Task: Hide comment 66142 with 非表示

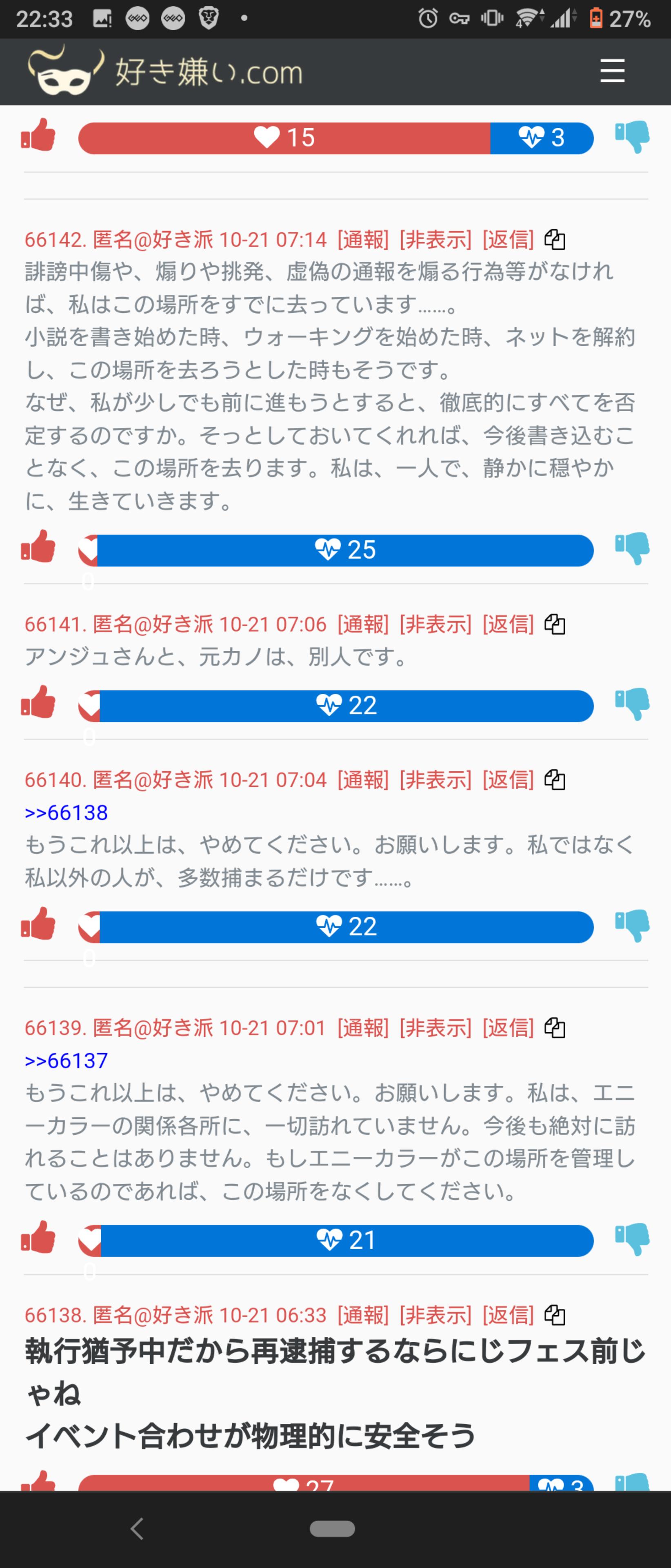Action: pos(435,240)
